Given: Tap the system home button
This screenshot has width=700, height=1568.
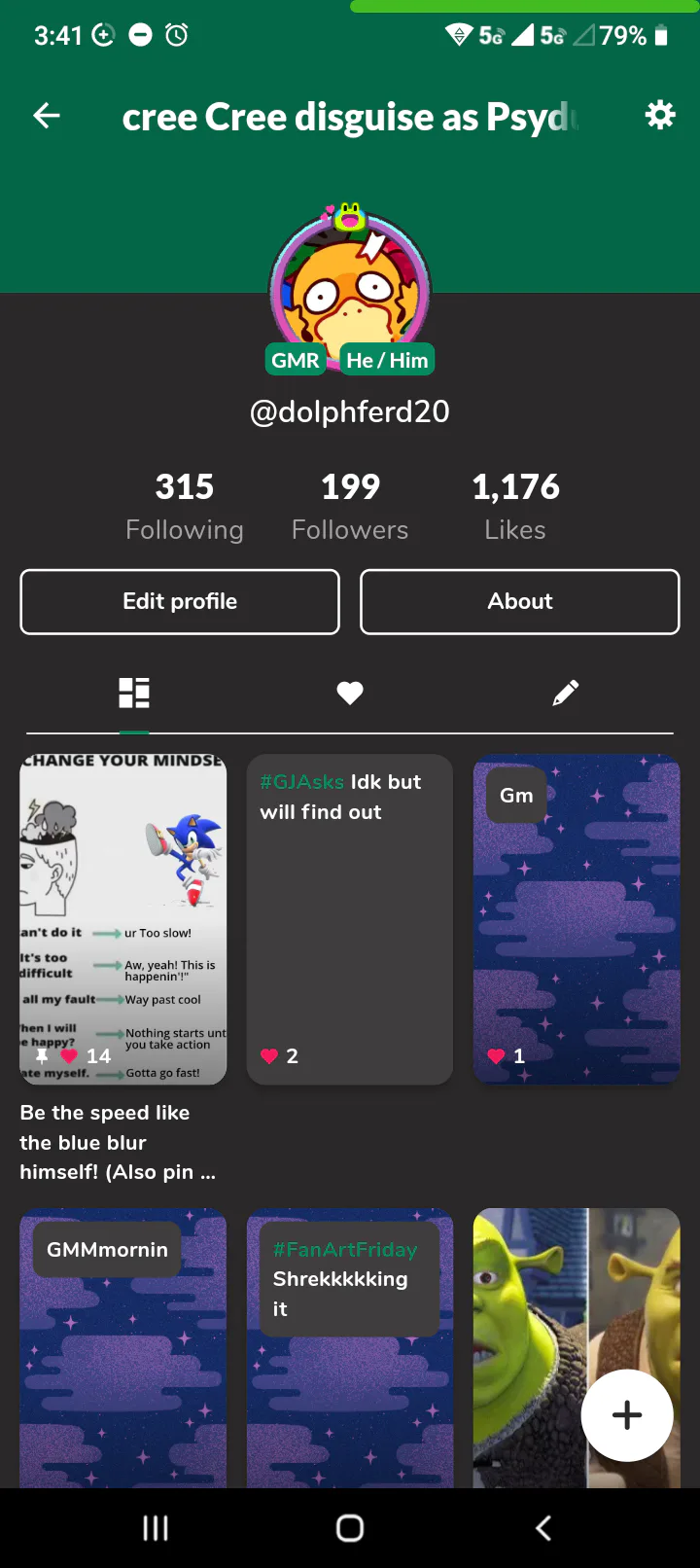Looking at the screenshot, I should (350, 1528).
